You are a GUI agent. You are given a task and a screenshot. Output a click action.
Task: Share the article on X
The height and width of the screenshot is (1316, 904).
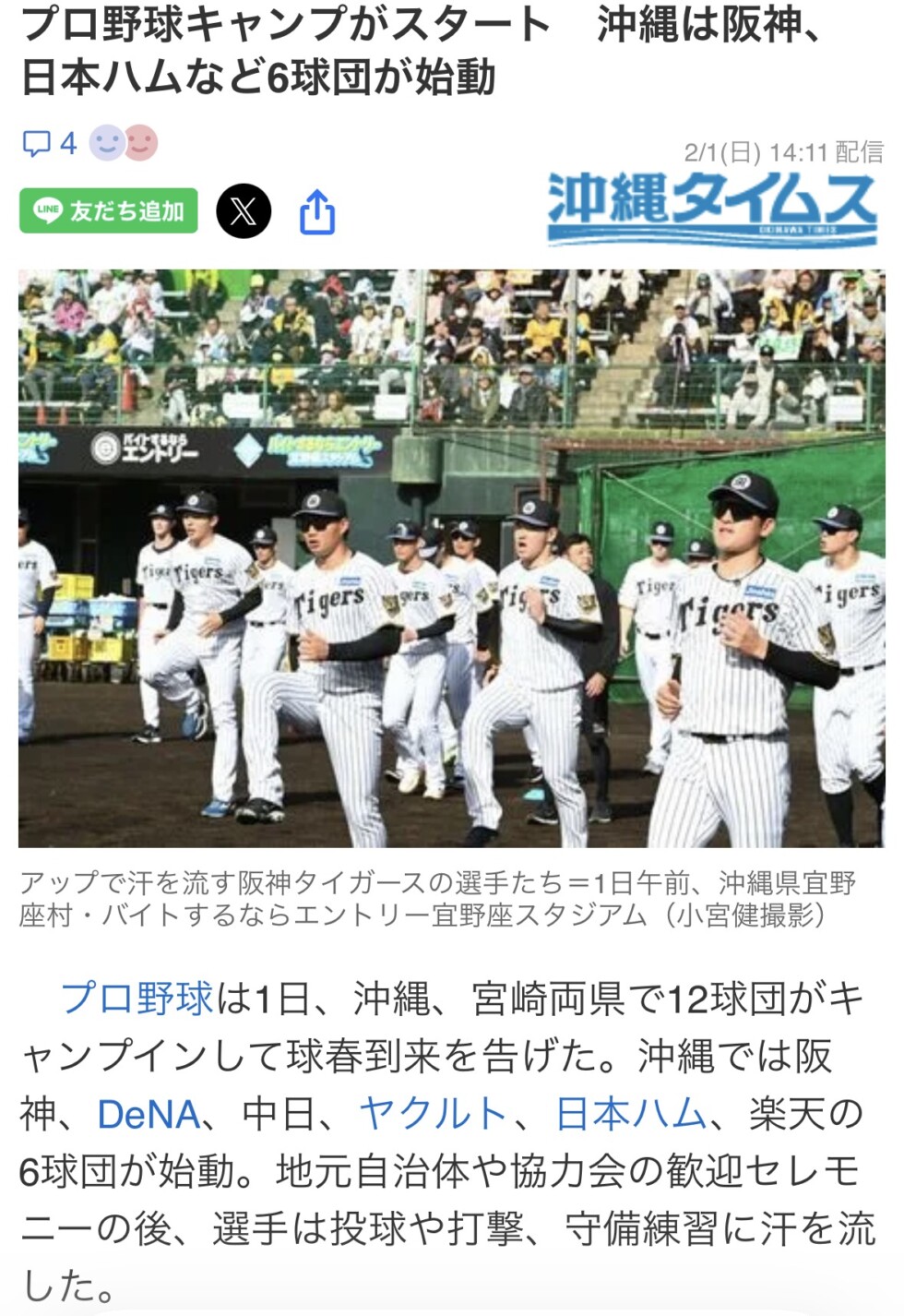(x=244, y=211)
